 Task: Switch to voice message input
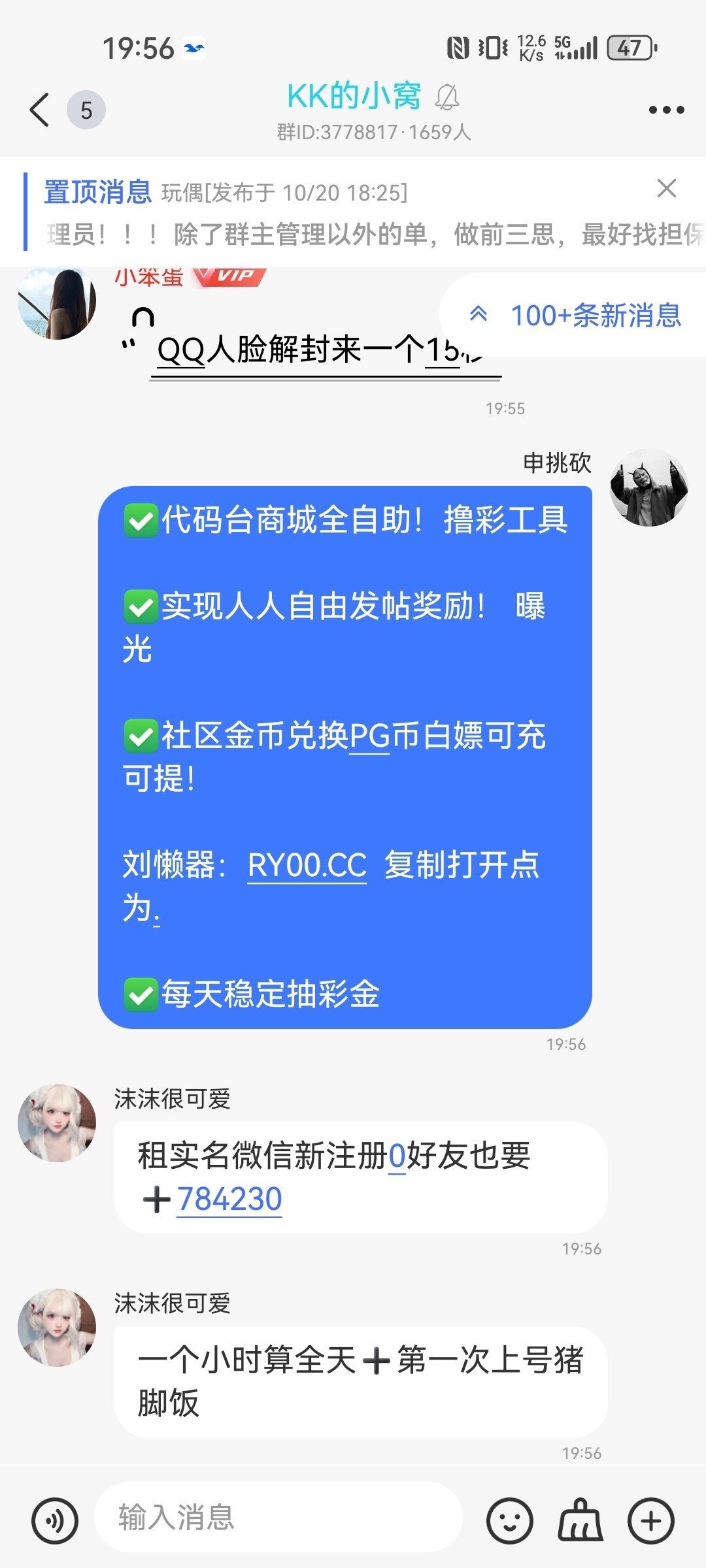55,1521
